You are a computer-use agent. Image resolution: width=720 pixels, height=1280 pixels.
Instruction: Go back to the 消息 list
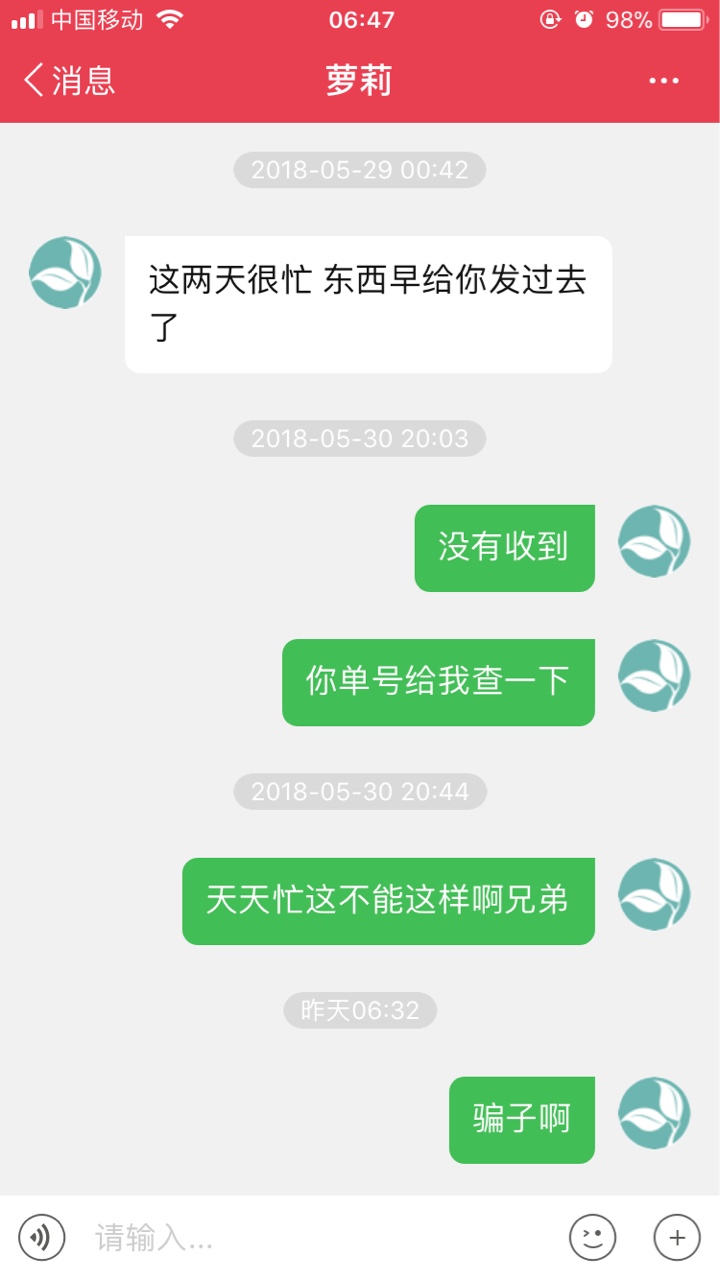69,80
